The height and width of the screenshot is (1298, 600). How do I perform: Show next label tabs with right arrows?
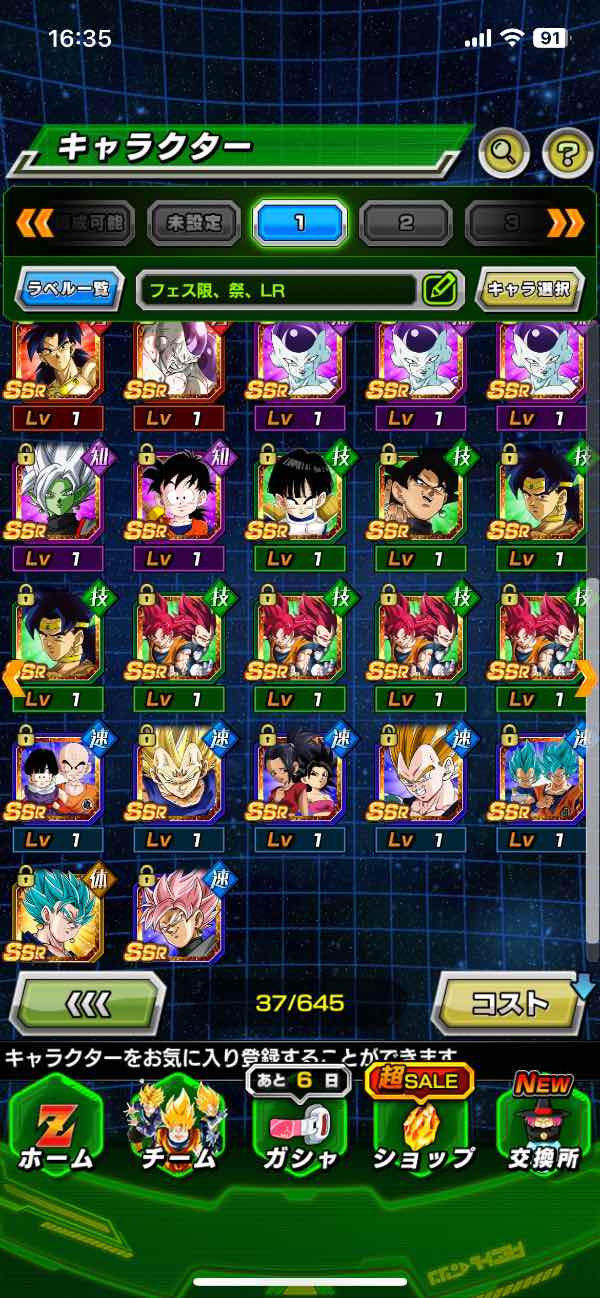(x=566, y=223)
